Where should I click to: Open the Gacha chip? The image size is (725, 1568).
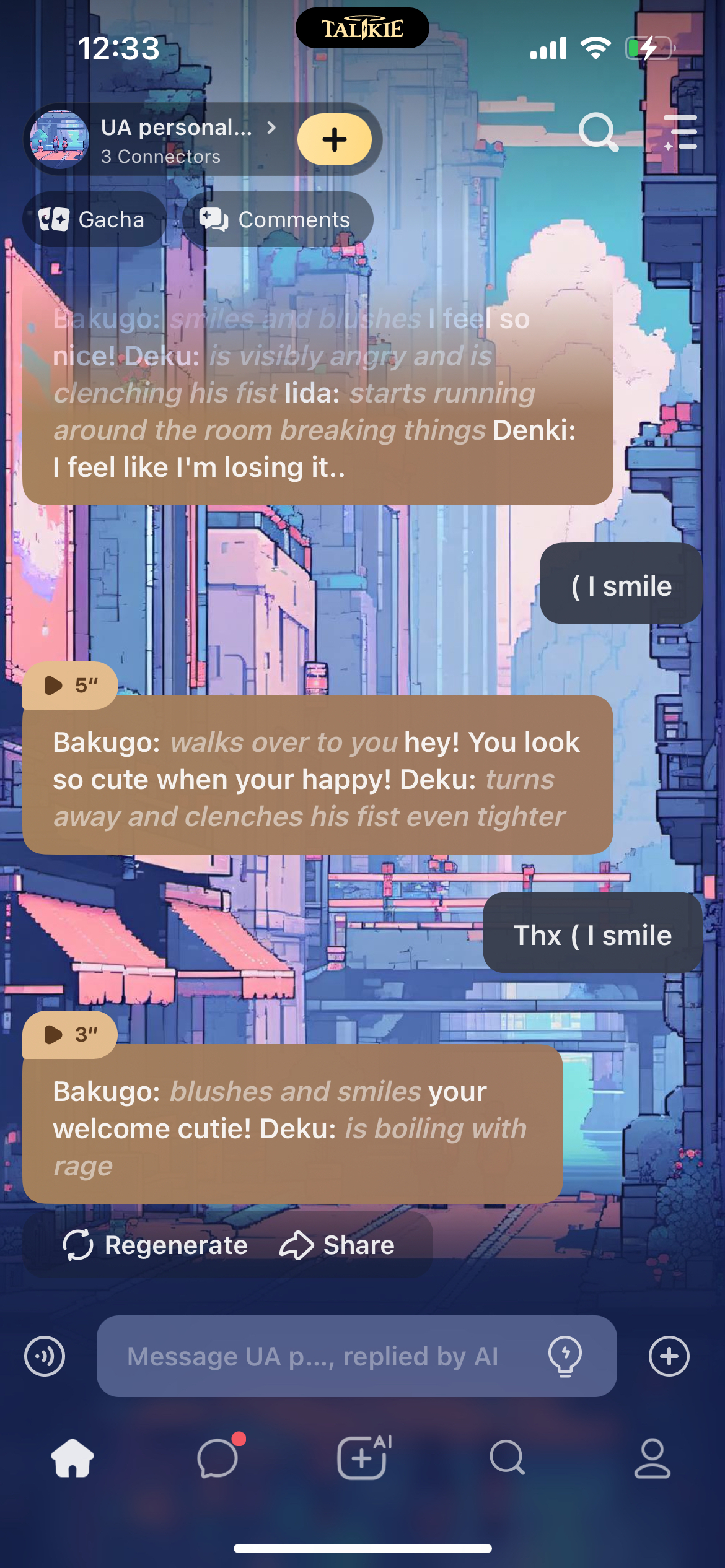click(93, 219)
